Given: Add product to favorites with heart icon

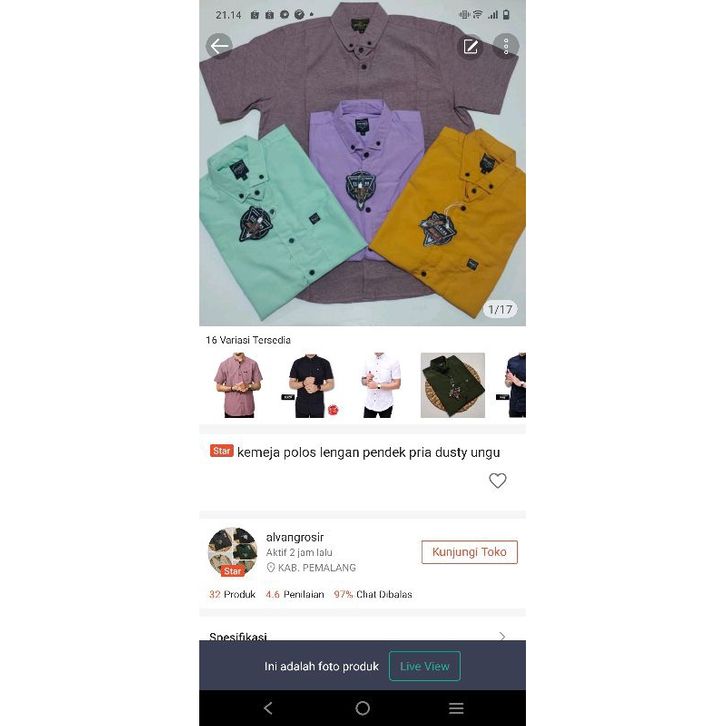Looking at the screenshot, I should click(497, 481).
